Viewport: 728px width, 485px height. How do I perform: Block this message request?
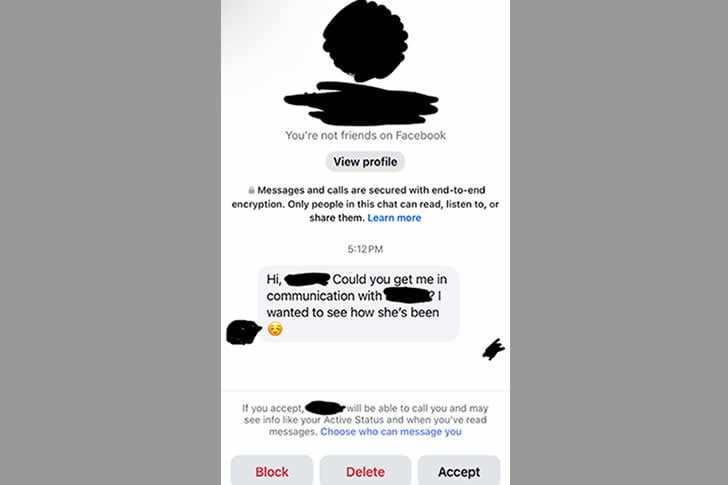272,471
